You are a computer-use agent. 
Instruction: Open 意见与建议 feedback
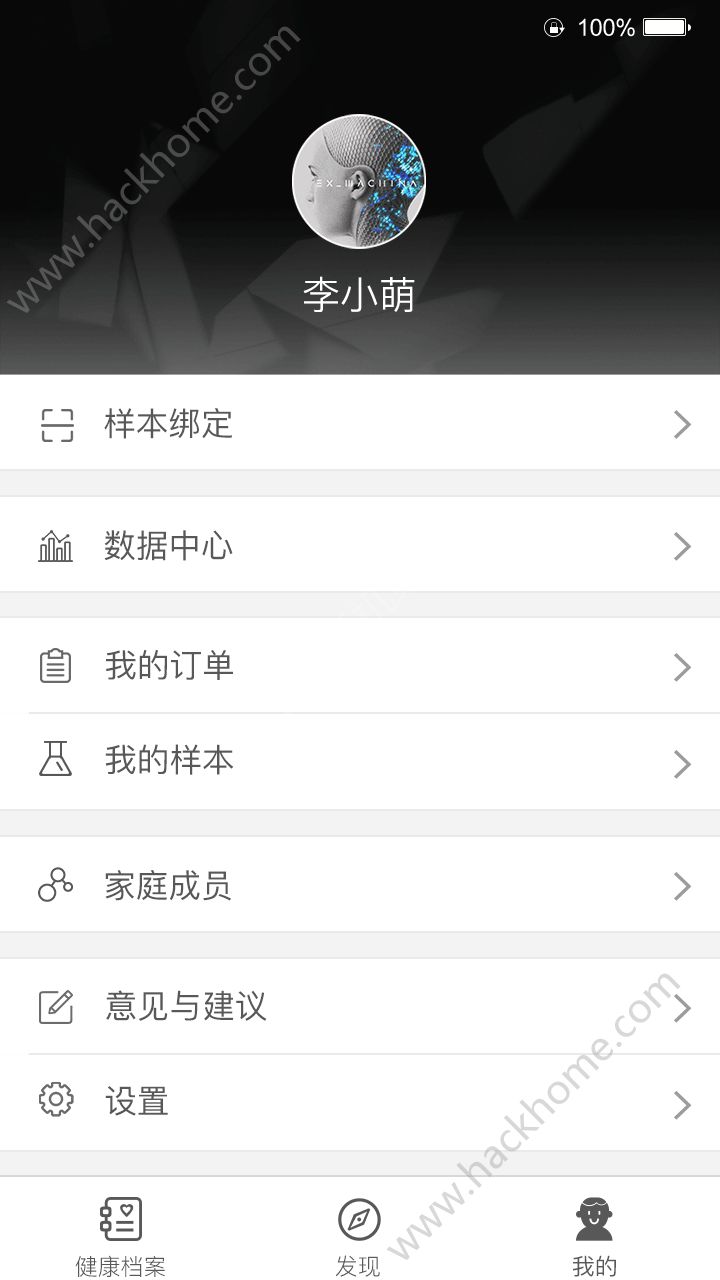[360, 1007]
